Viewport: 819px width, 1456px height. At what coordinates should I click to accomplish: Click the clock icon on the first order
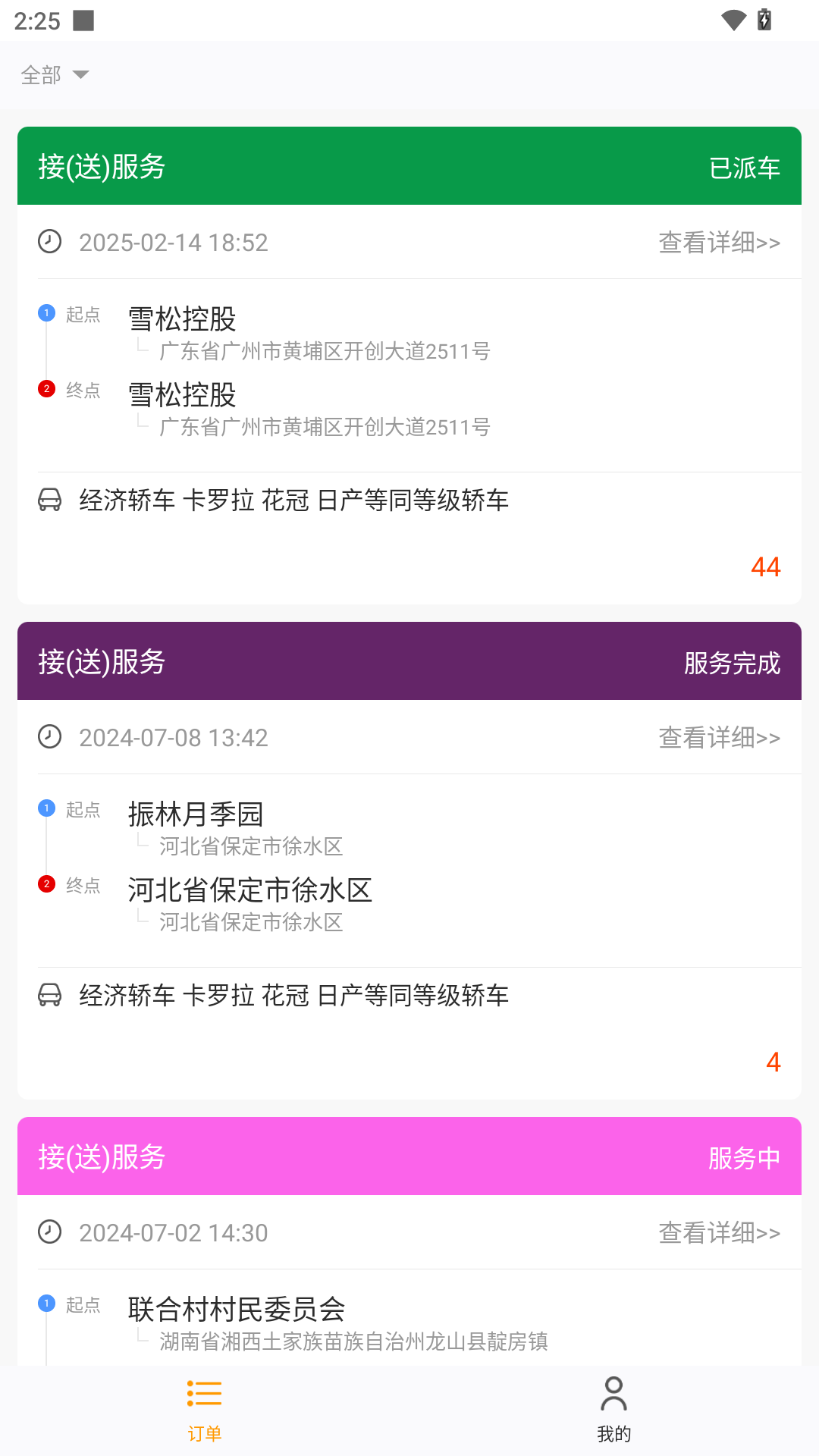click(x=49, y=243)
